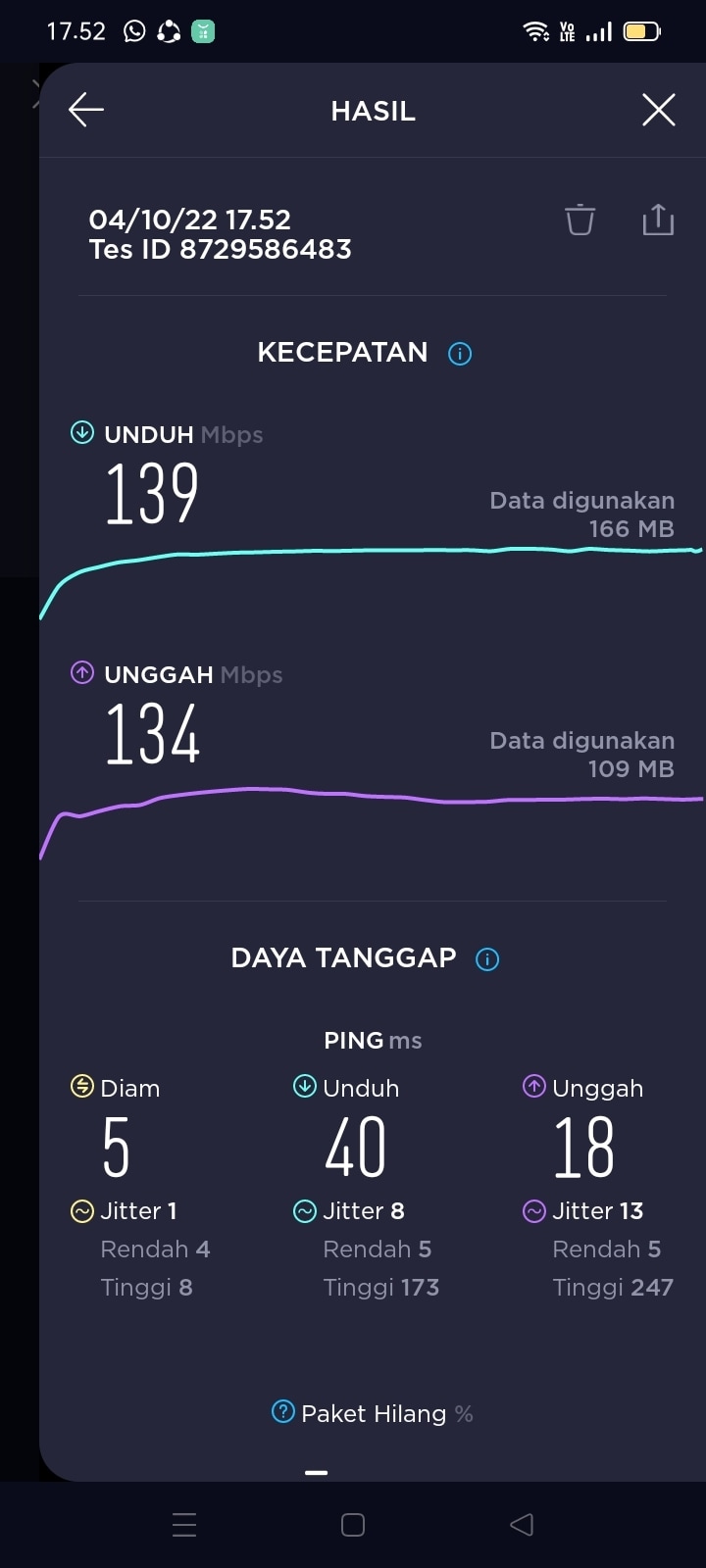The width and height of the screenshot is (706, 1568).
Task: Open the info icon next to KECEPATAN
Action: click(x=460, y=354)
